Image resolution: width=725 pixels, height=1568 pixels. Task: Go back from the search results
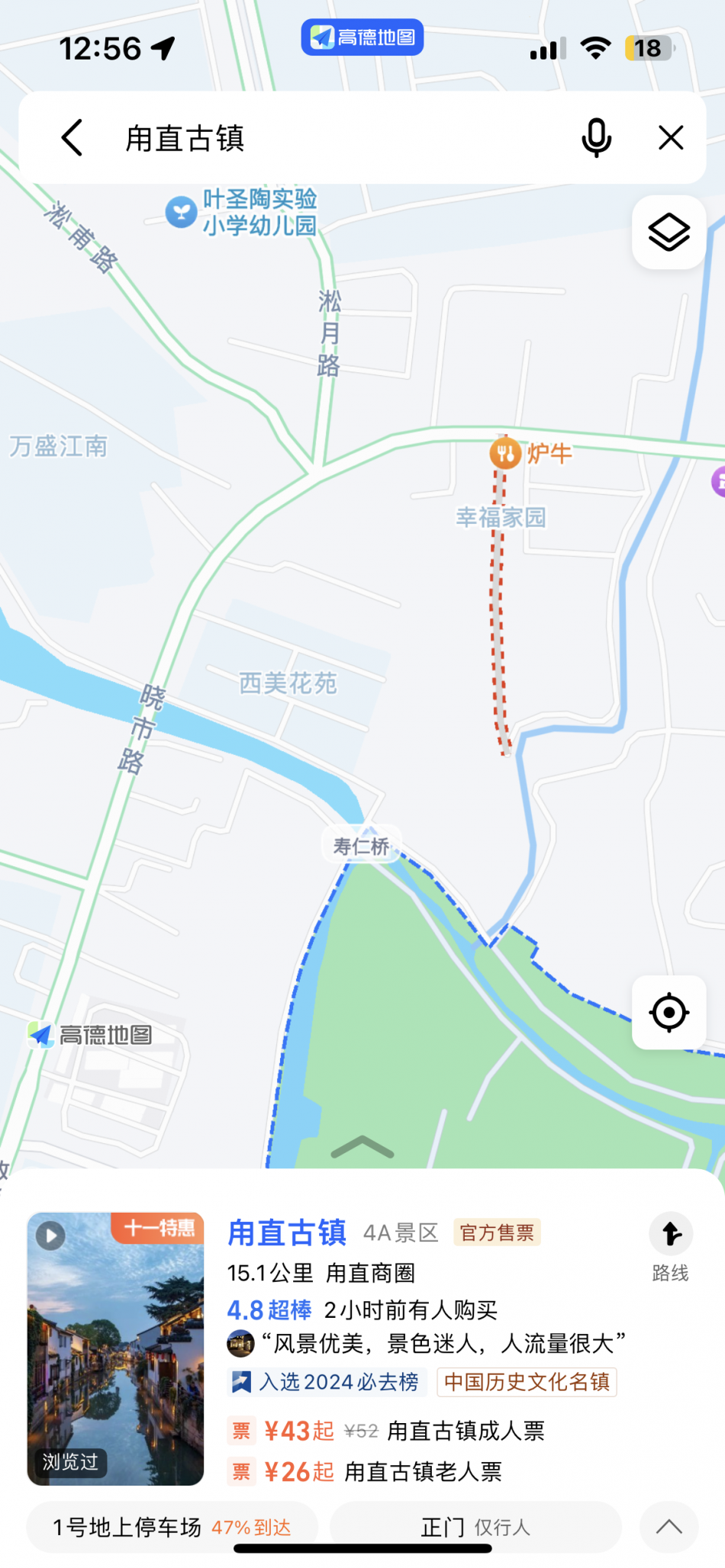(x=72, y=138)
